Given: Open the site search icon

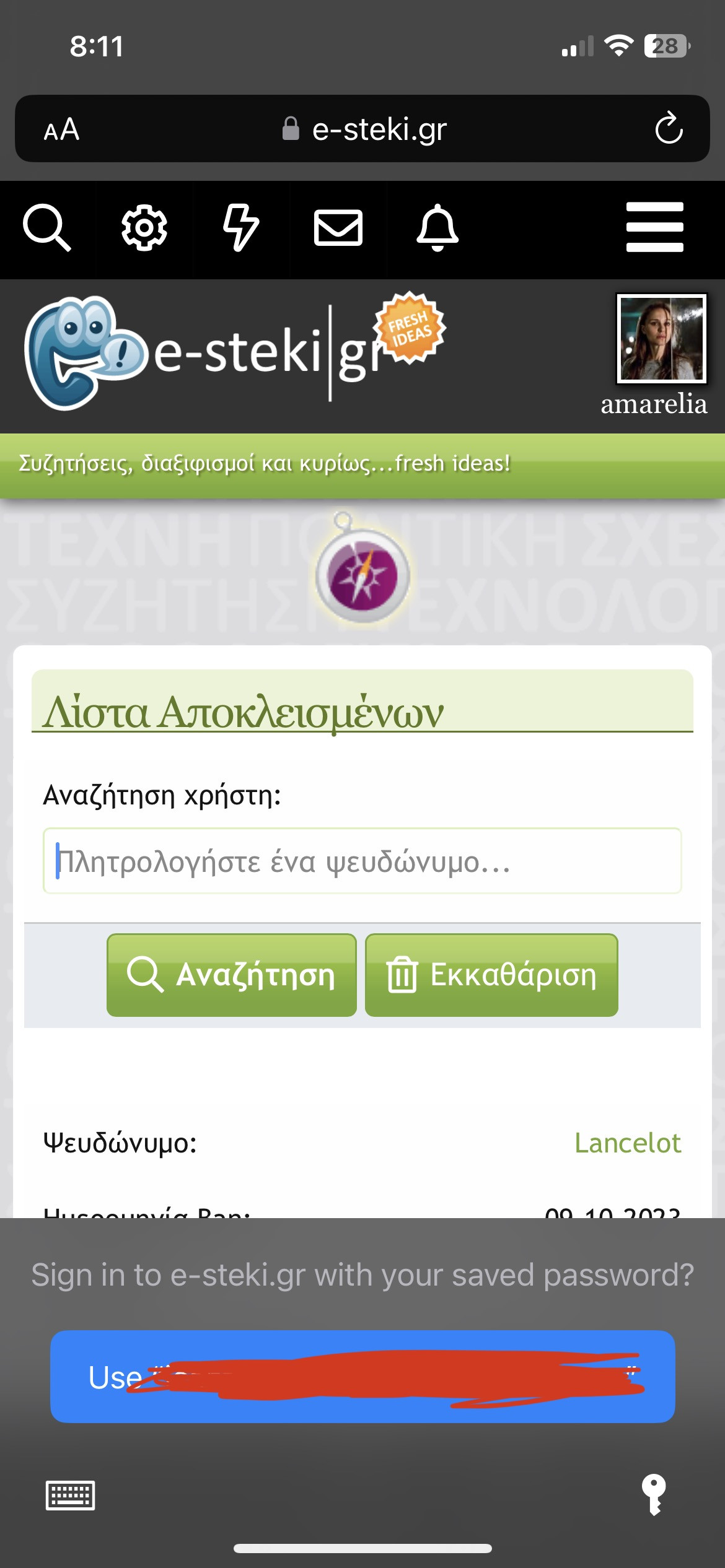Looking at the screenshot, I should coord(47,228).
